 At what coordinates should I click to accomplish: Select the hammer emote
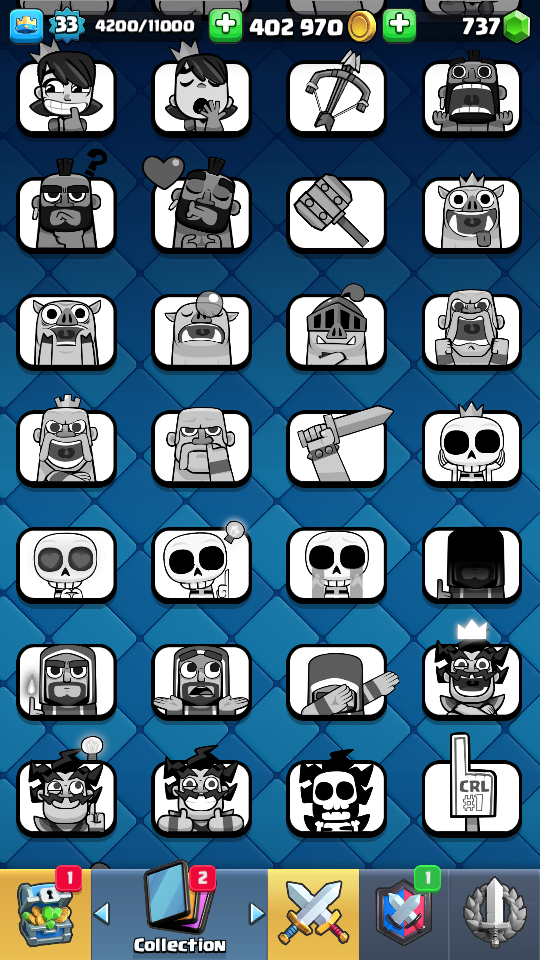[337, 213]
